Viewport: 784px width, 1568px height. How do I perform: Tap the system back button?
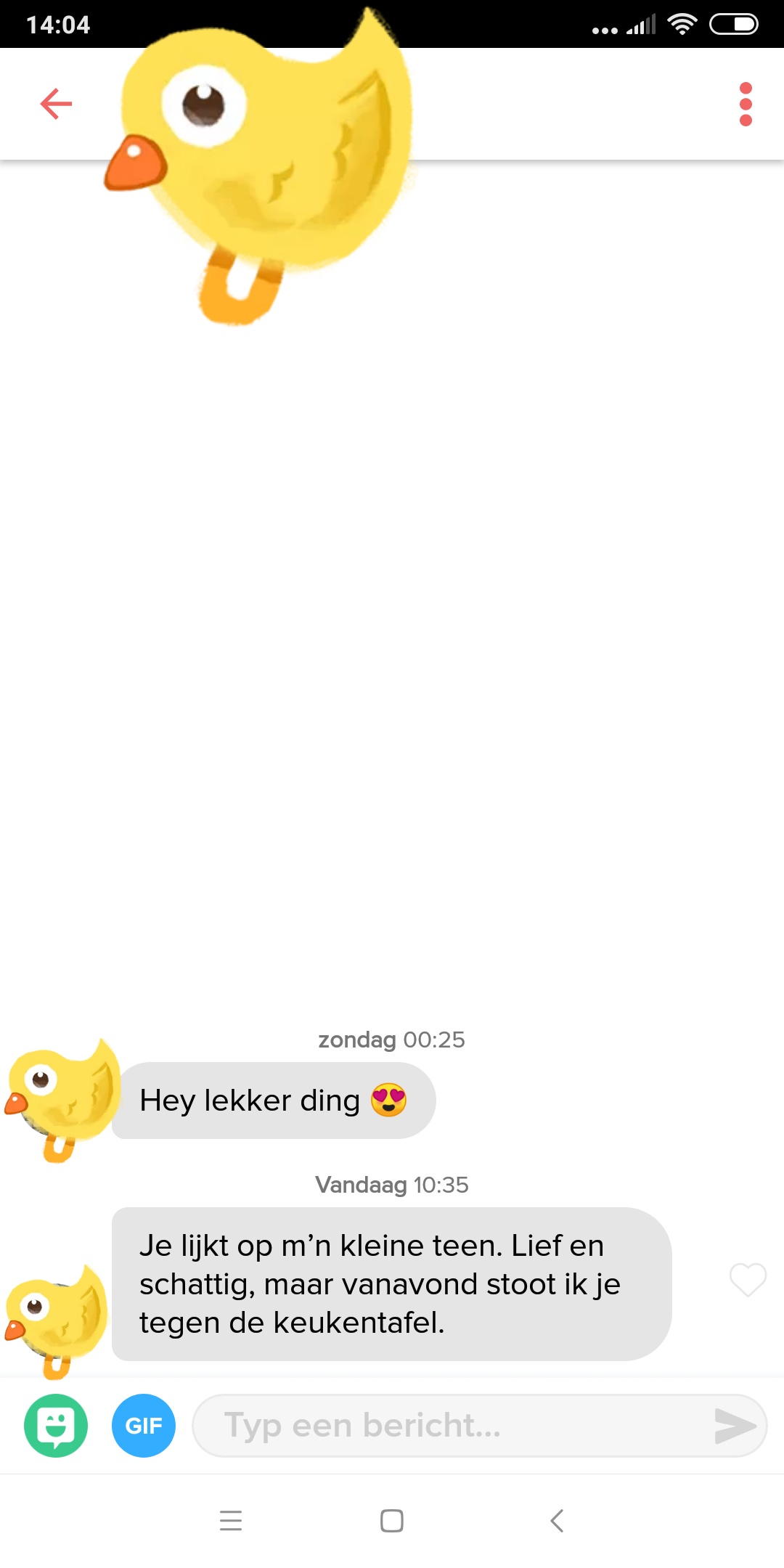tap(557, 1520)
